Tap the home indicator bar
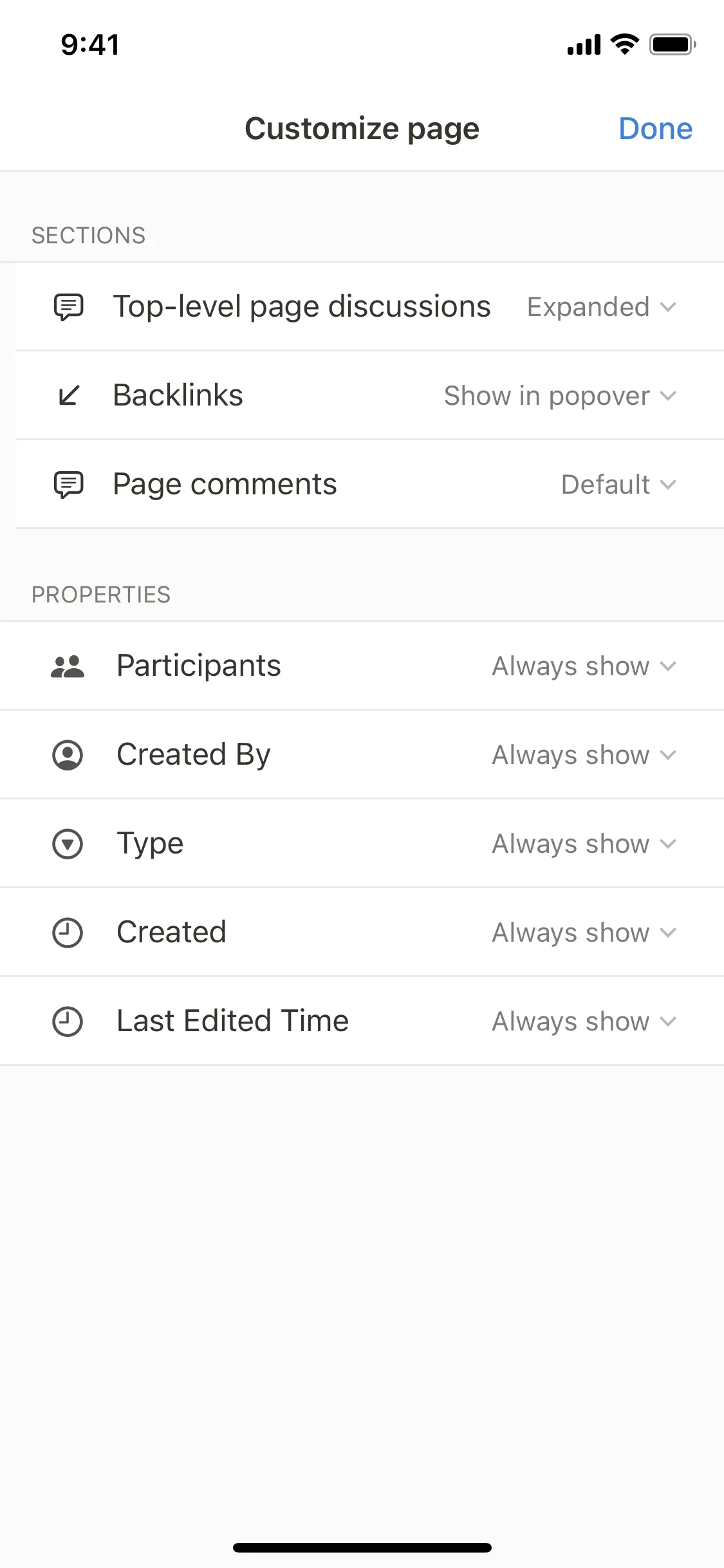The image size is (724, 1568). [x=362, y=1547]
